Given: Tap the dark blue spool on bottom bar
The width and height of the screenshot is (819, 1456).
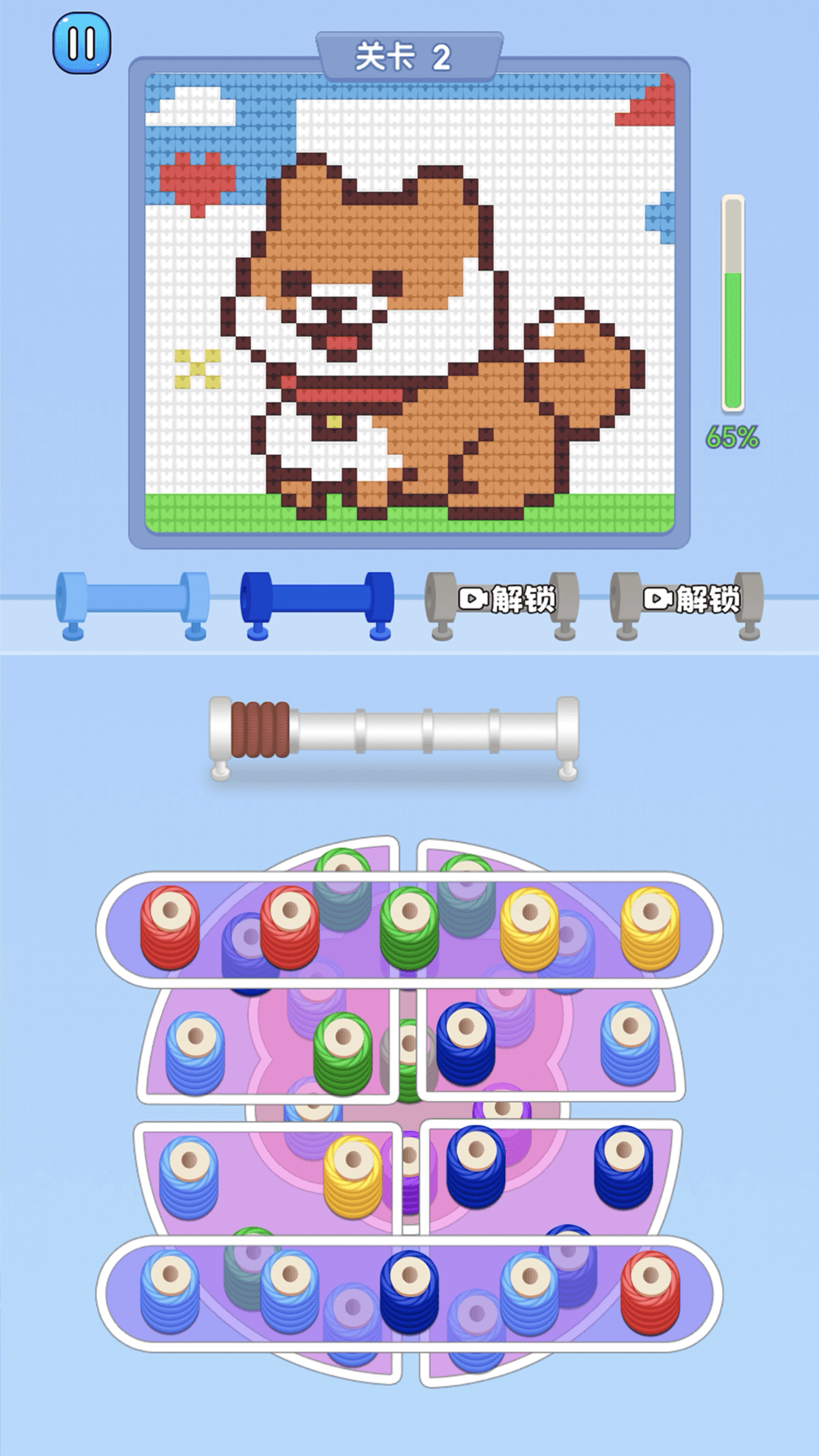Looking at the screenshot, I should pos(409,1291).
